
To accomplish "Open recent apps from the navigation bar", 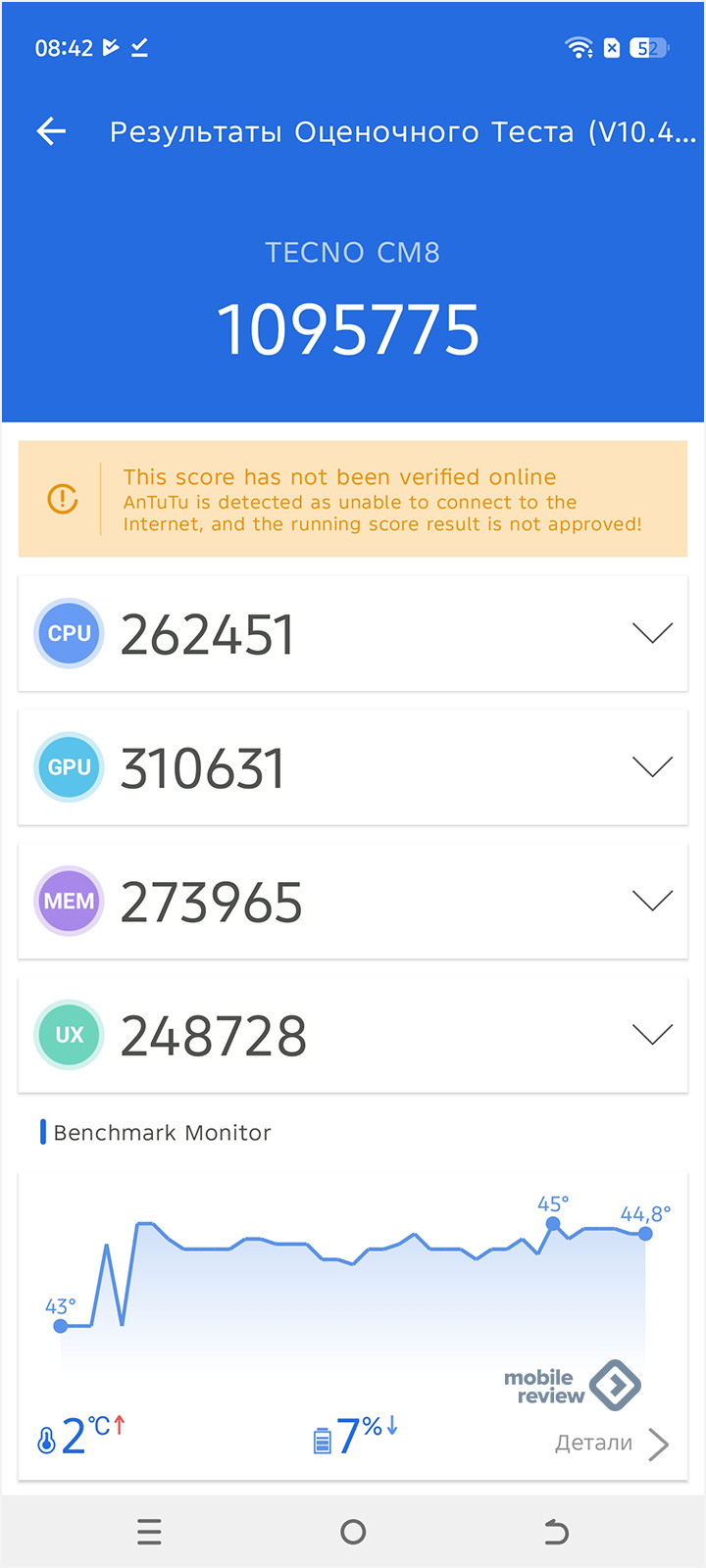I will 149,1532.
